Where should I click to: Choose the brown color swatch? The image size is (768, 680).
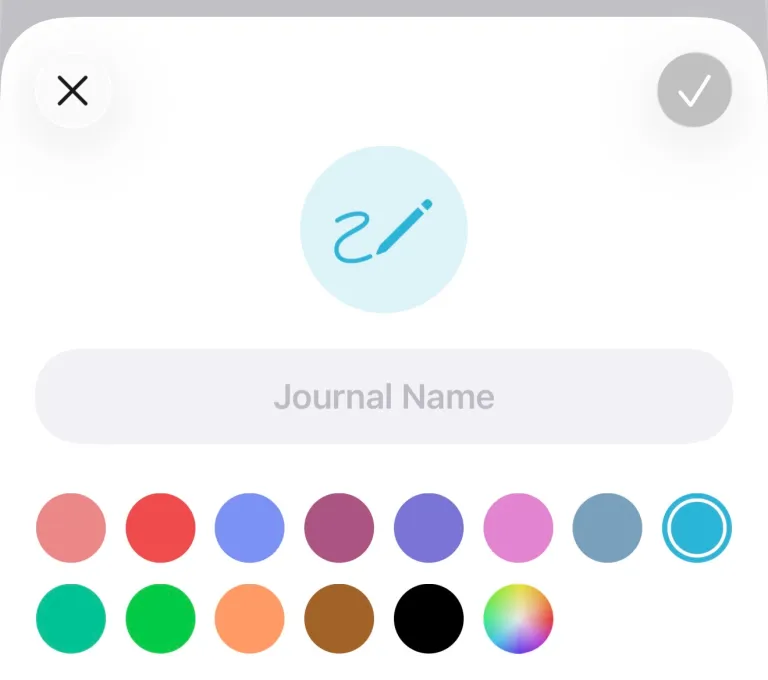339,619
